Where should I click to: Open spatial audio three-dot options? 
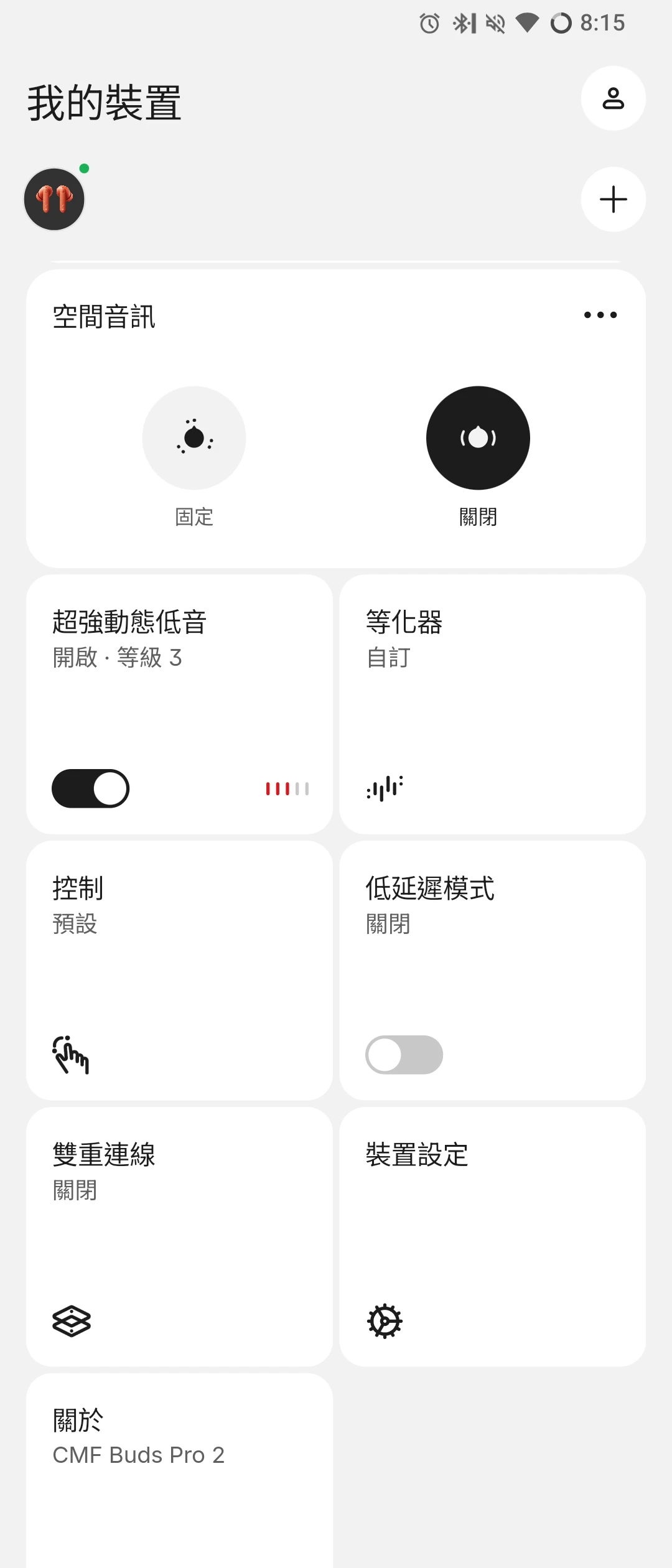tap(600, 315)
